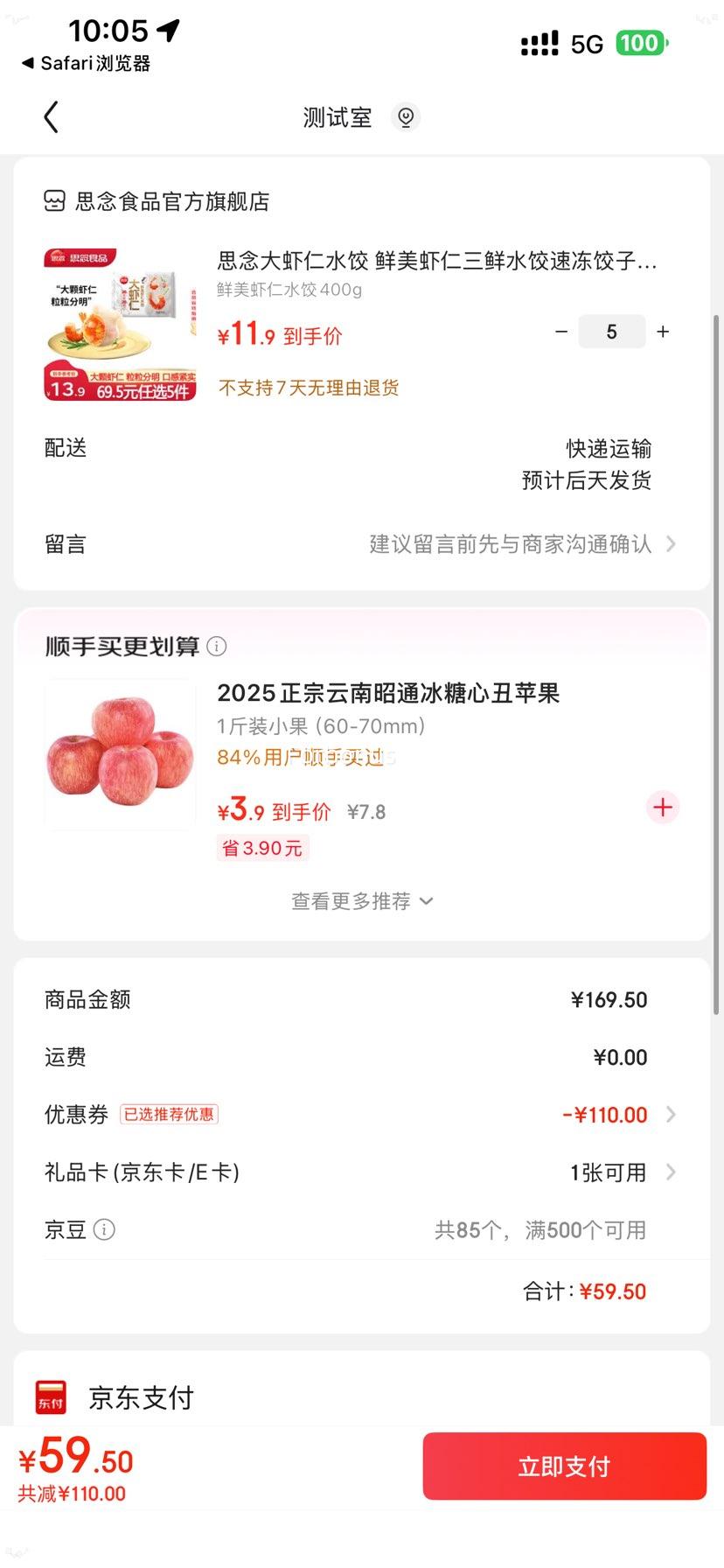
Task: Tap the red plus icon to add apples
Action: click(662, 807)
